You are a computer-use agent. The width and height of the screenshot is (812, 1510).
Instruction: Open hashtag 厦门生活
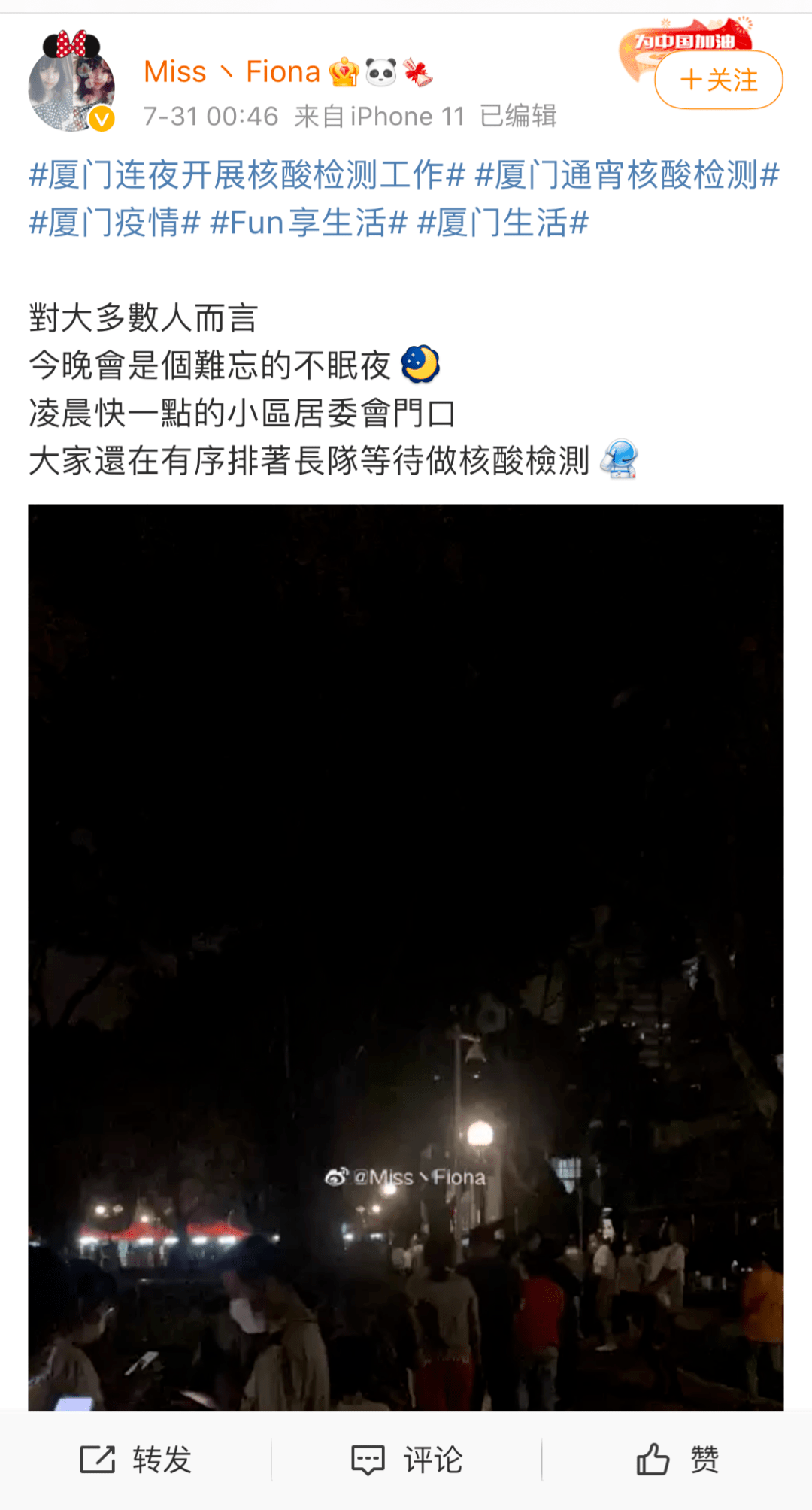click(502, 223)
